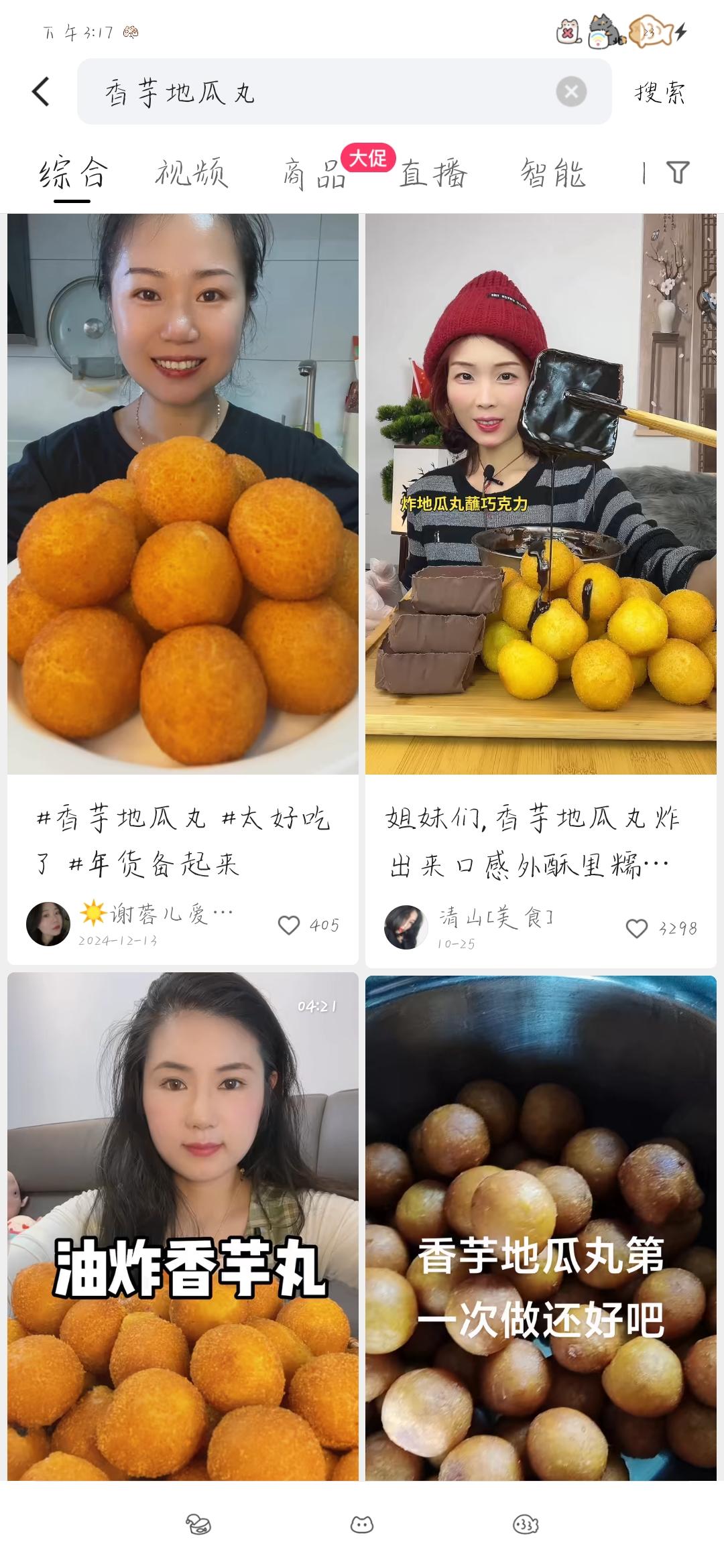The image size is (724, 1568).
Task: Like the post by 清山[美食]
Action: [x=637, y=928]
